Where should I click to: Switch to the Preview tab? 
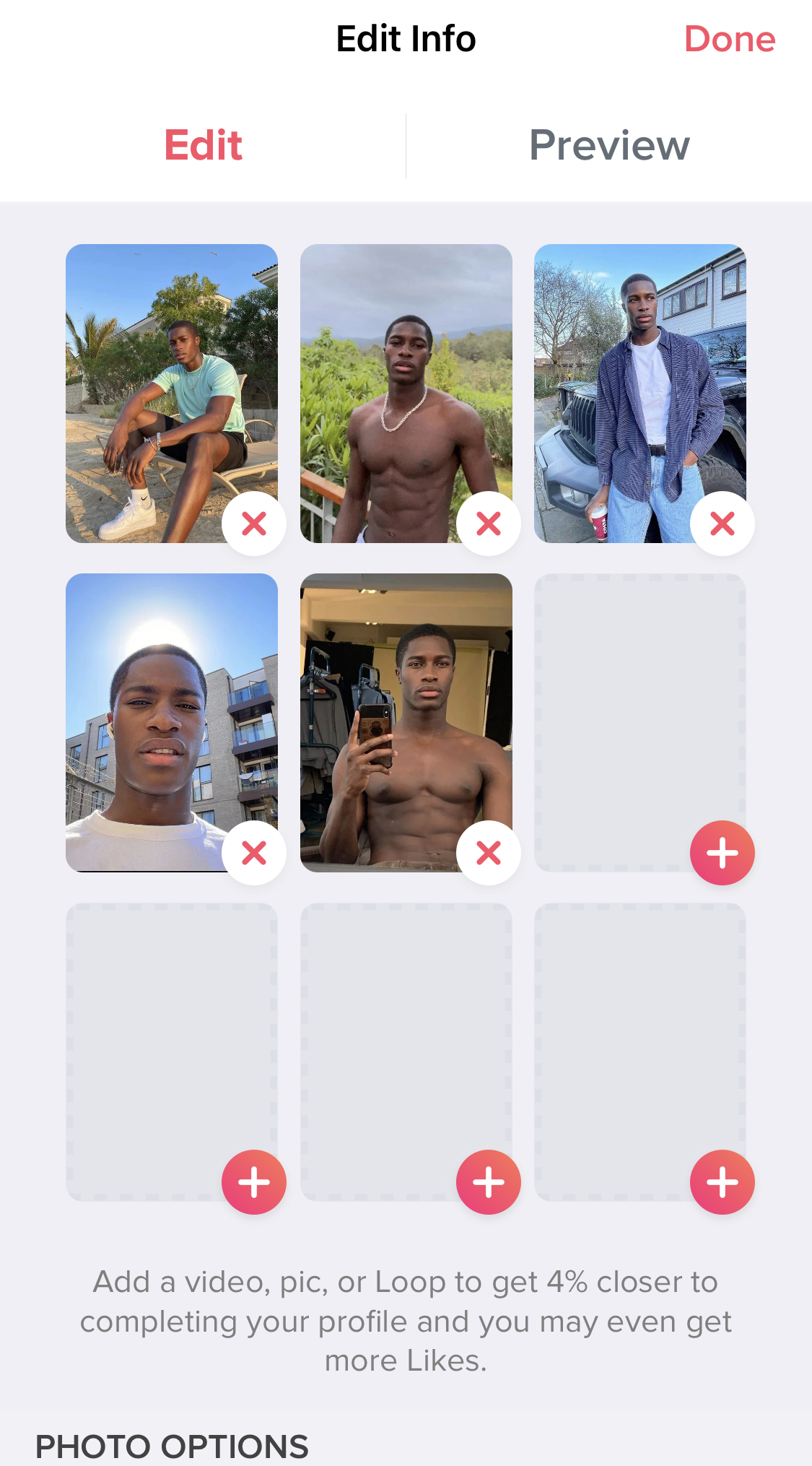click(609, 145)
